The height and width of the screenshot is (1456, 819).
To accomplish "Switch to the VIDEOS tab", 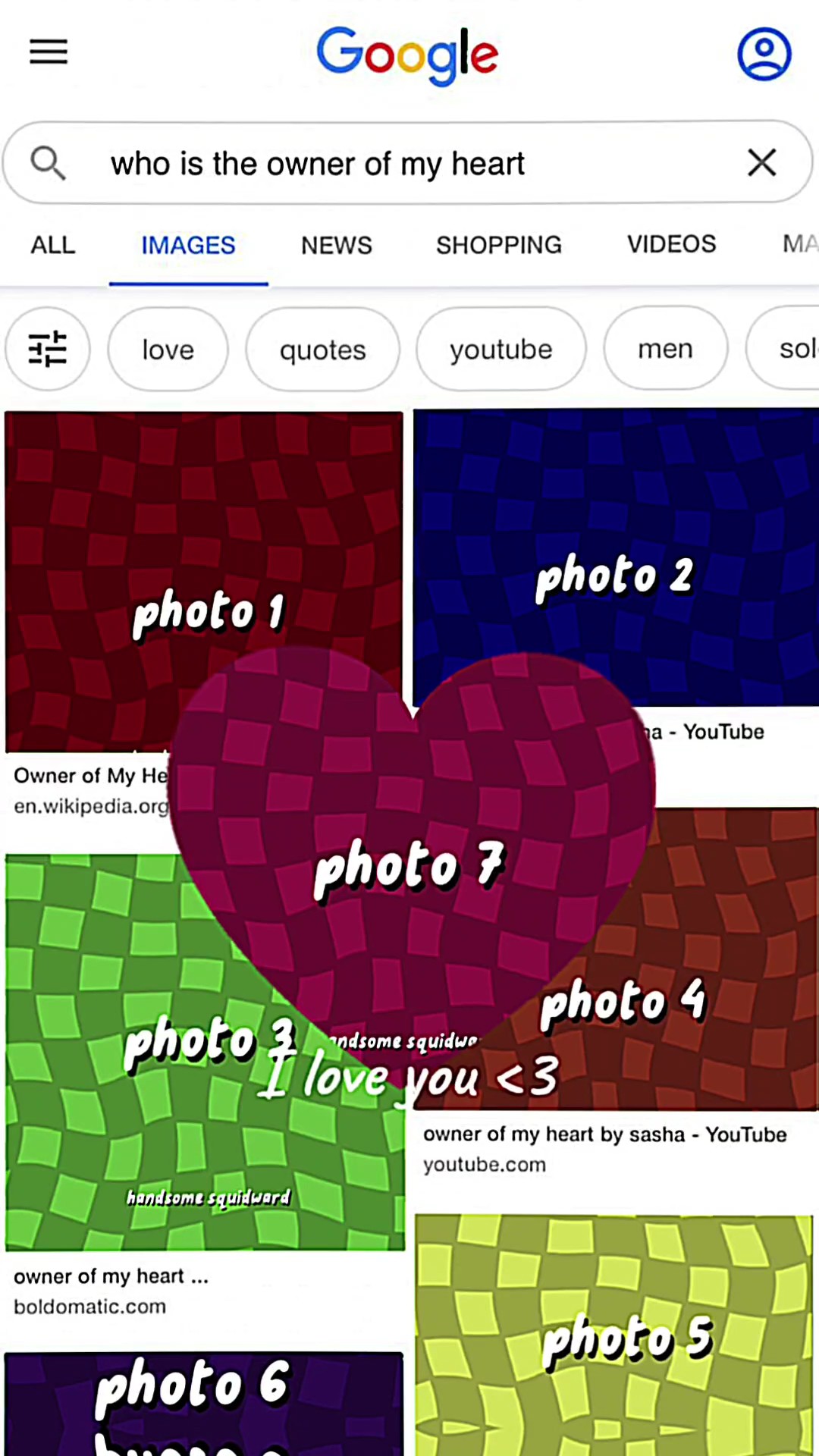I will tap(670, 244).
